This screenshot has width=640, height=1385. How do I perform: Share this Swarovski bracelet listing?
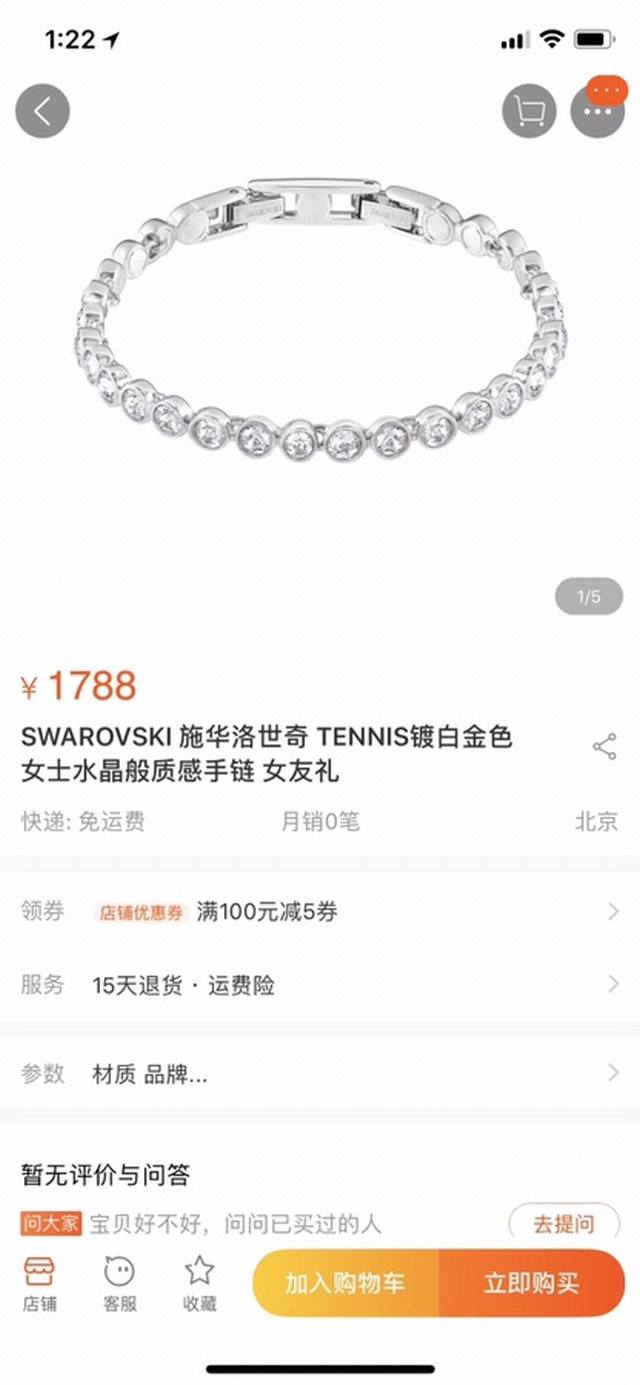point(604,747)
